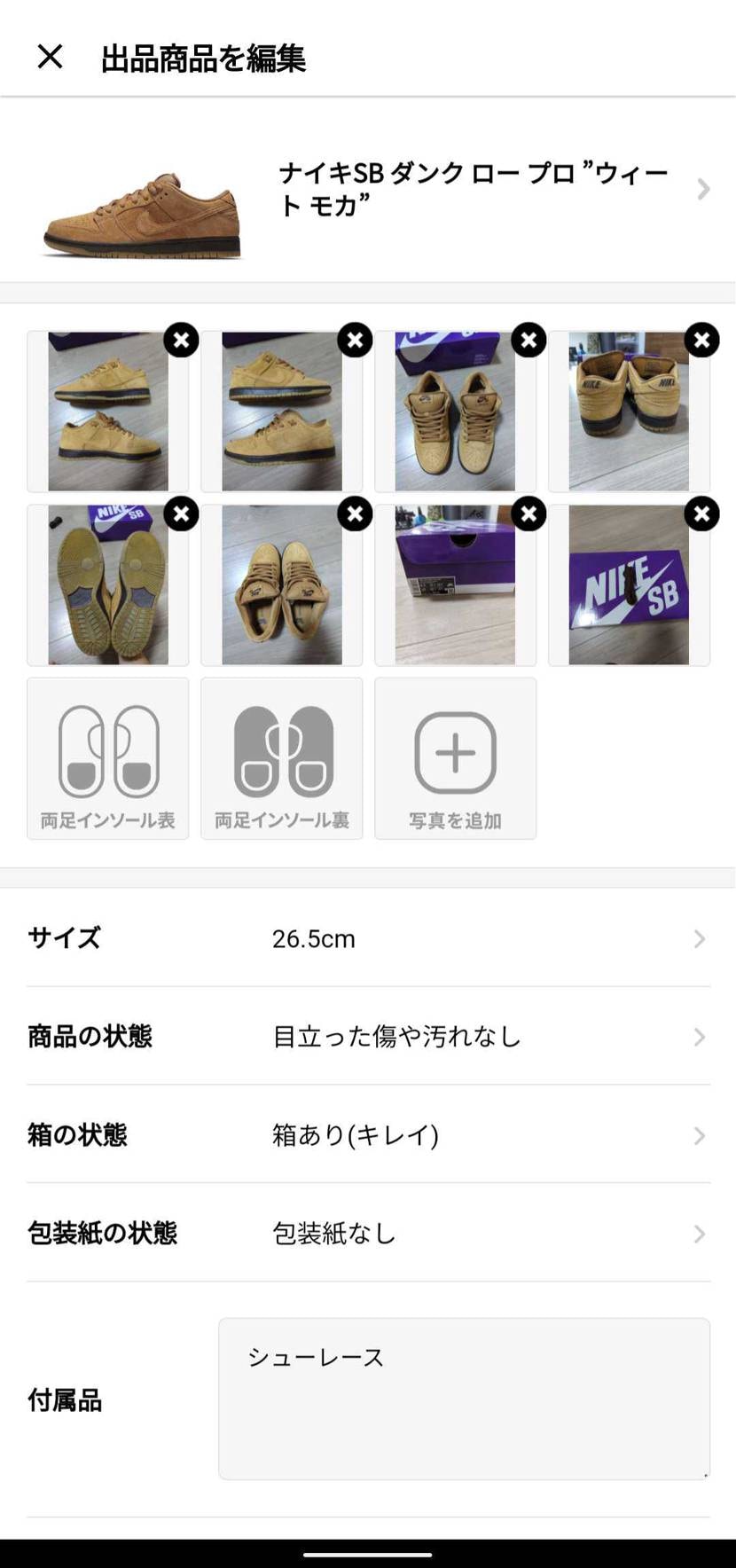Remove the laces close-up photo
The width and height of the screenshot is (736, 1568).
pos(354,514)
